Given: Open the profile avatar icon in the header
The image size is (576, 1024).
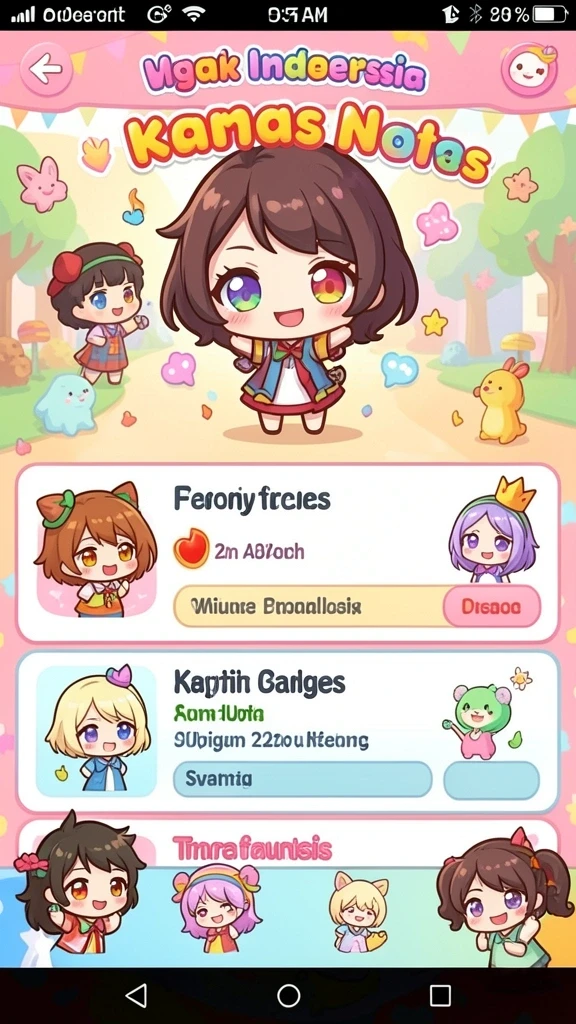Looking at the screenshot, I should tap(529, 69).
